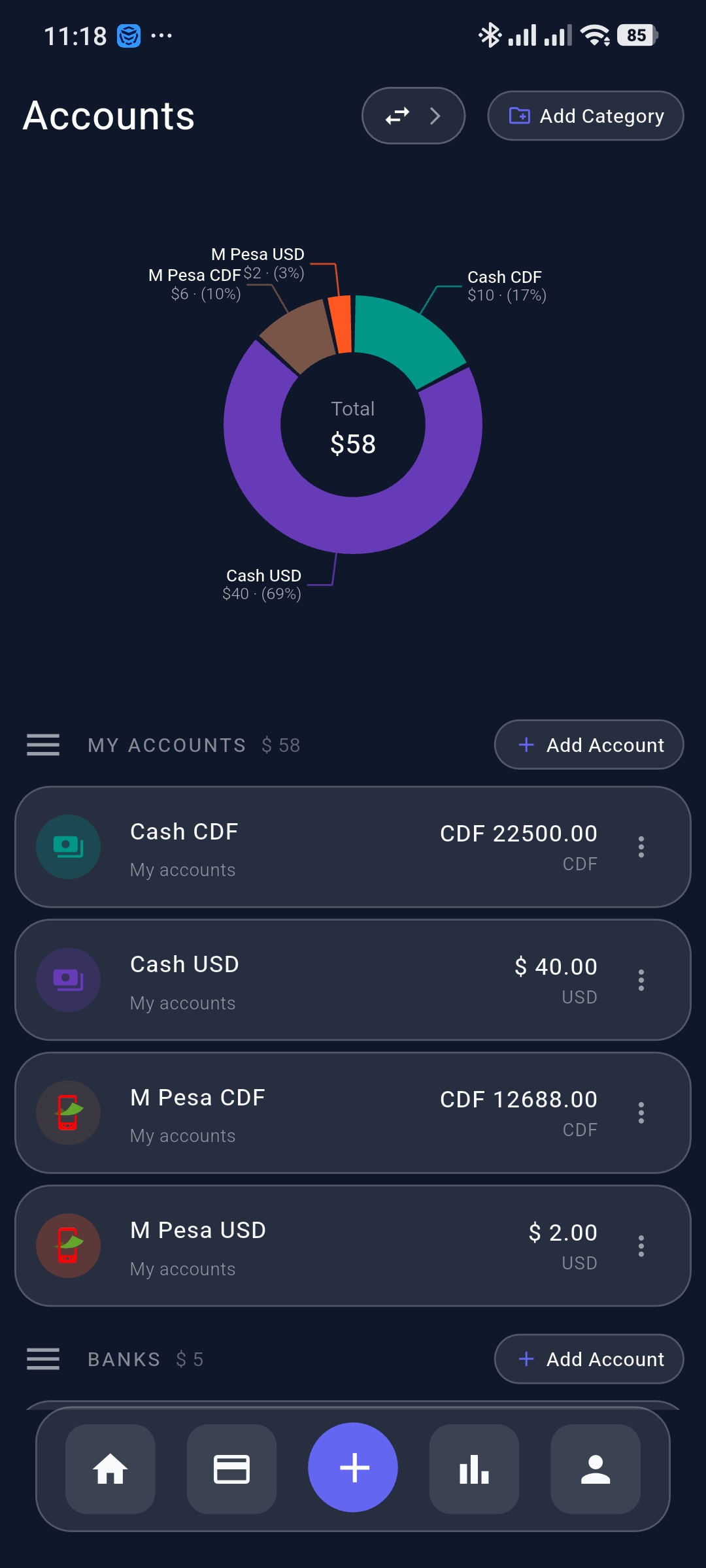Screen dimensions: 706x1568
Task: Add an account under BANKS
Action: (x=587, y=1360)
